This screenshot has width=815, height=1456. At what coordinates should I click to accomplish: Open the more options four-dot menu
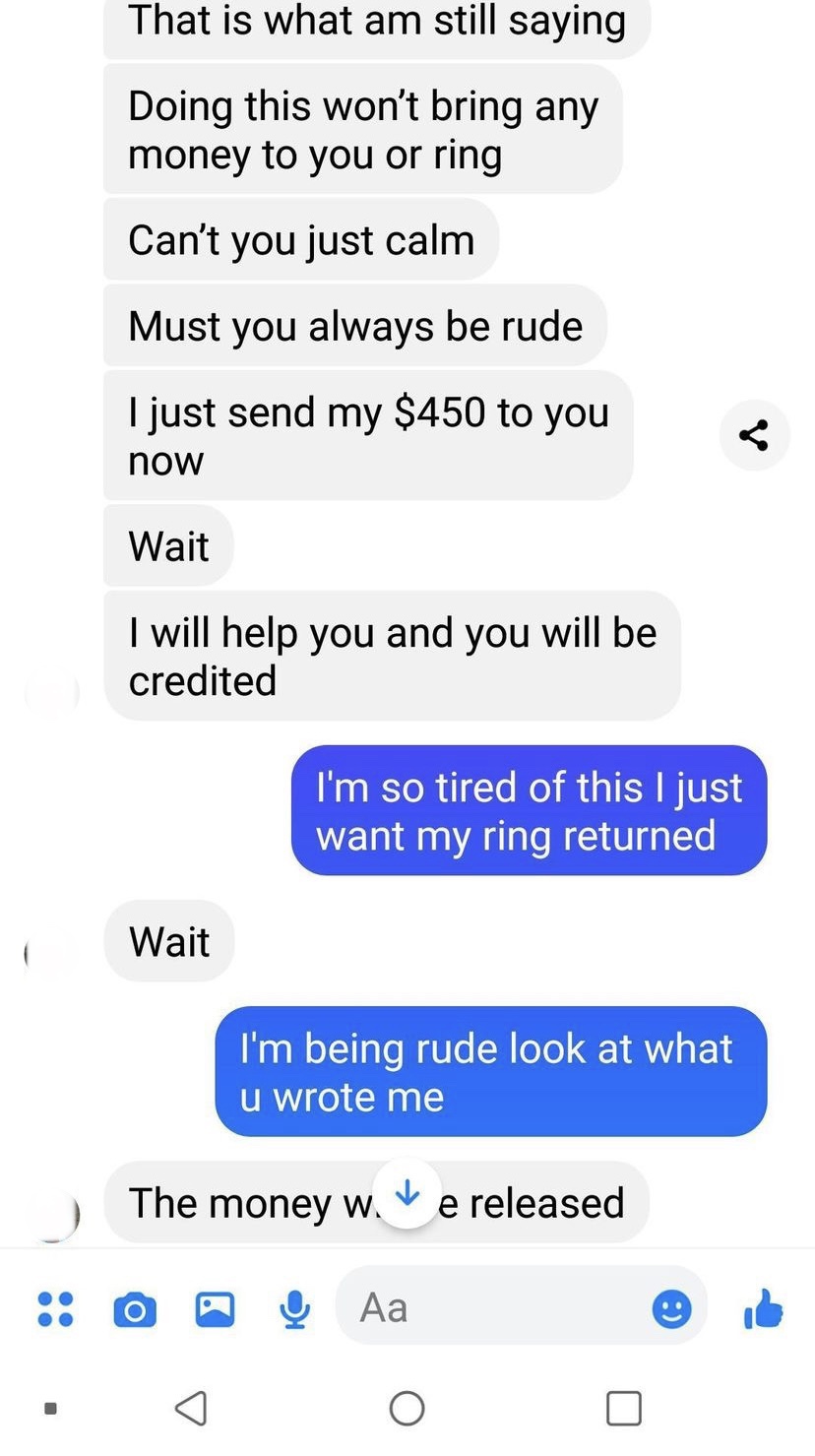(x=55, y=1309)
